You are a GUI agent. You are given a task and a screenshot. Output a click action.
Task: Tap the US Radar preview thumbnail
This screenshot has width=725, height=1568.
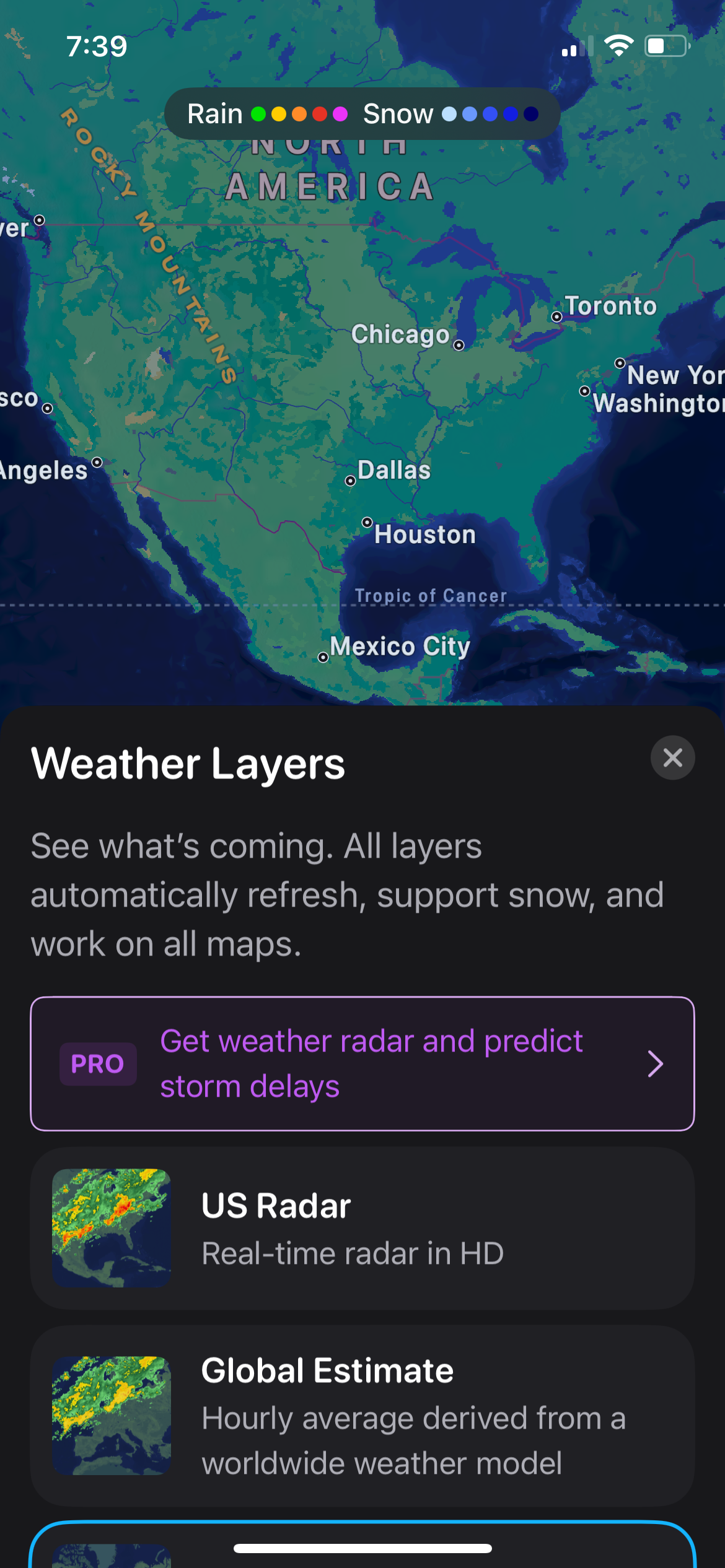[111, 1227]
